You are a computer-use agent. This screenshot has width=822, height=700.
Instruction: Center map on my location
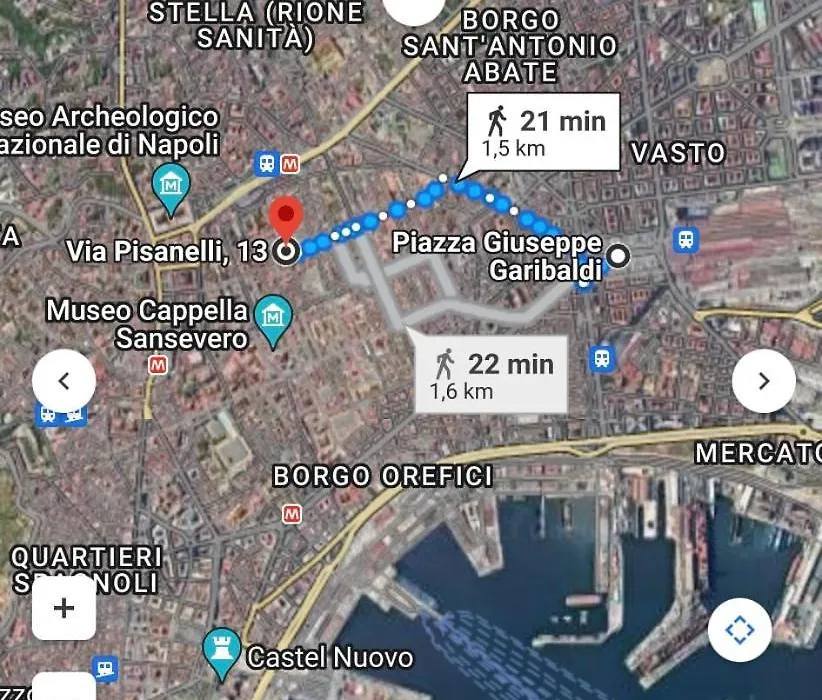tap(739, 630)
